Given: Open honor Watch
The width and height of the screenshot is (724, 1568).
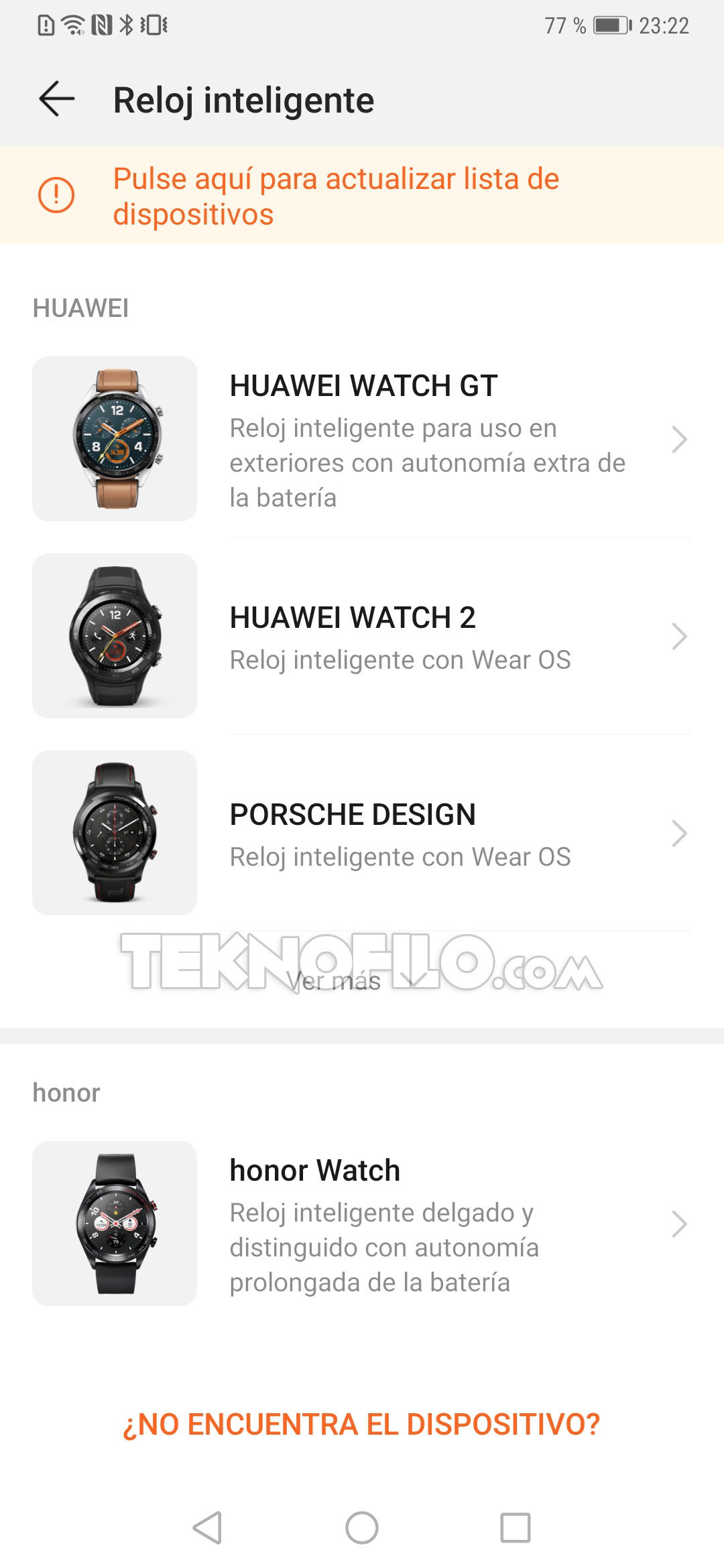Looking at the screenshot, I should click(362, 1224).
